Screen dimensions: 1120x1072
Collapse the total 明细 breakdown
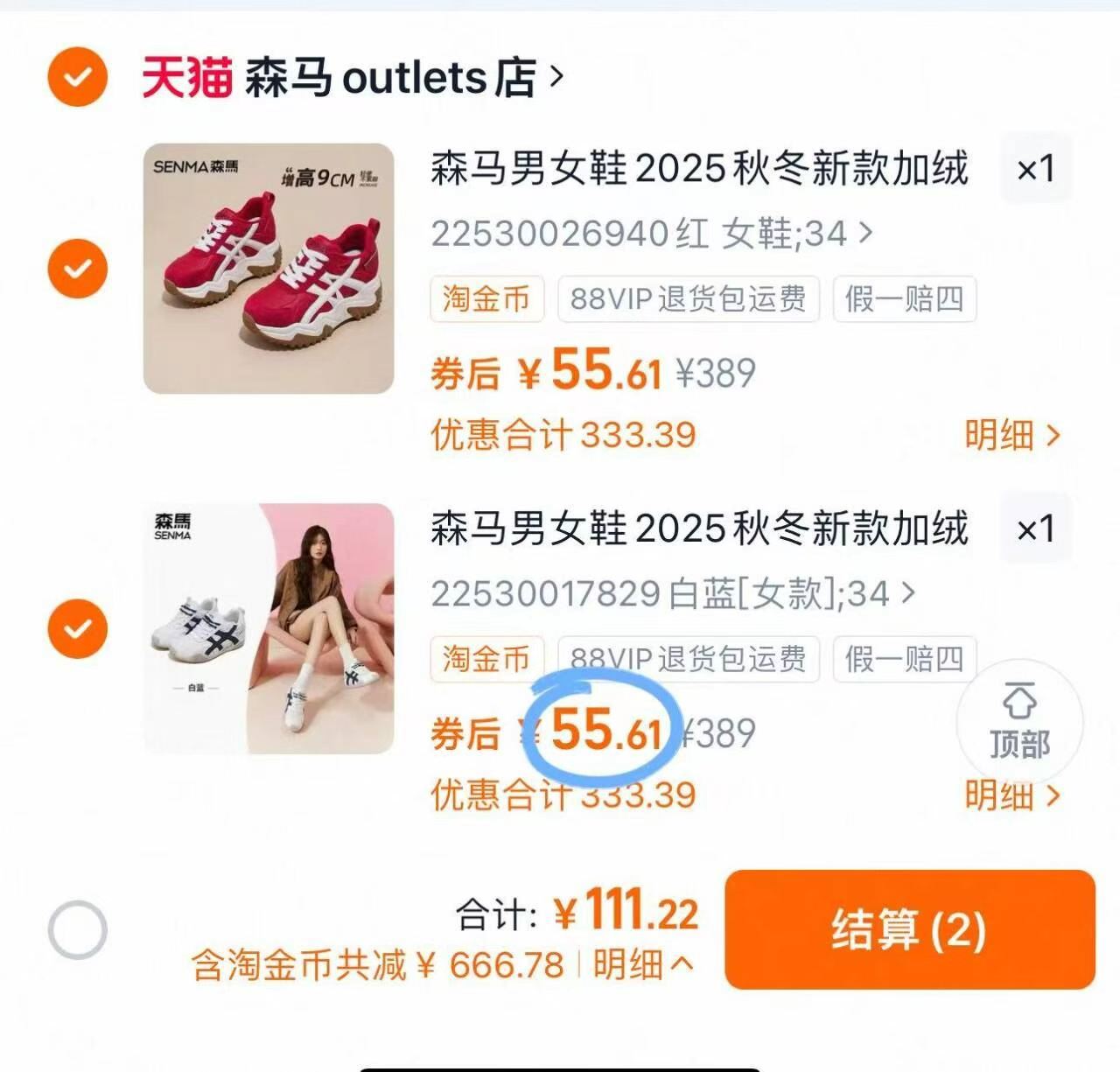pyautogui.click(x=644, y=965)
